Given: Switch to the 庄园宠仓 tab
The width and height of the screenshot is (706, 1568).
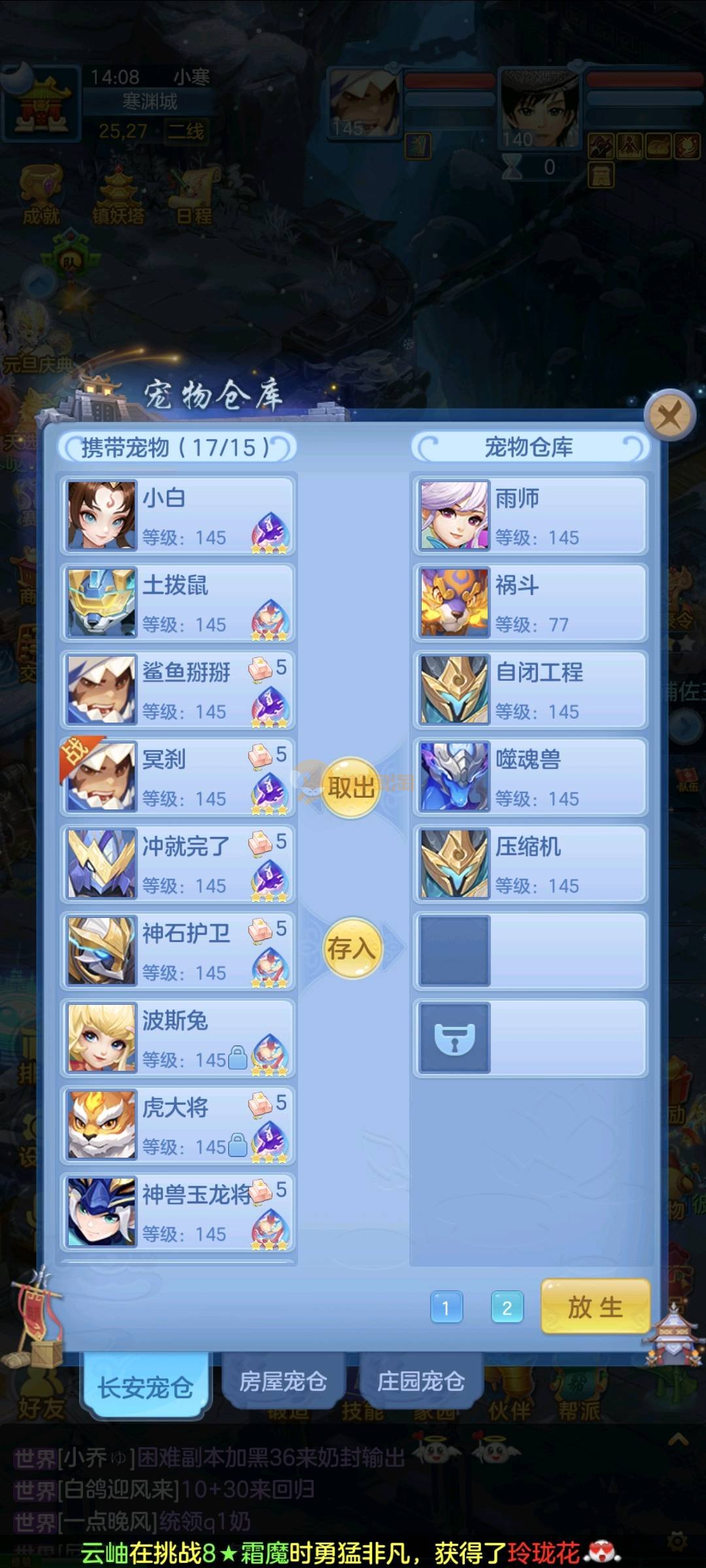Looking at the screenshot, I should [421, 1380].
